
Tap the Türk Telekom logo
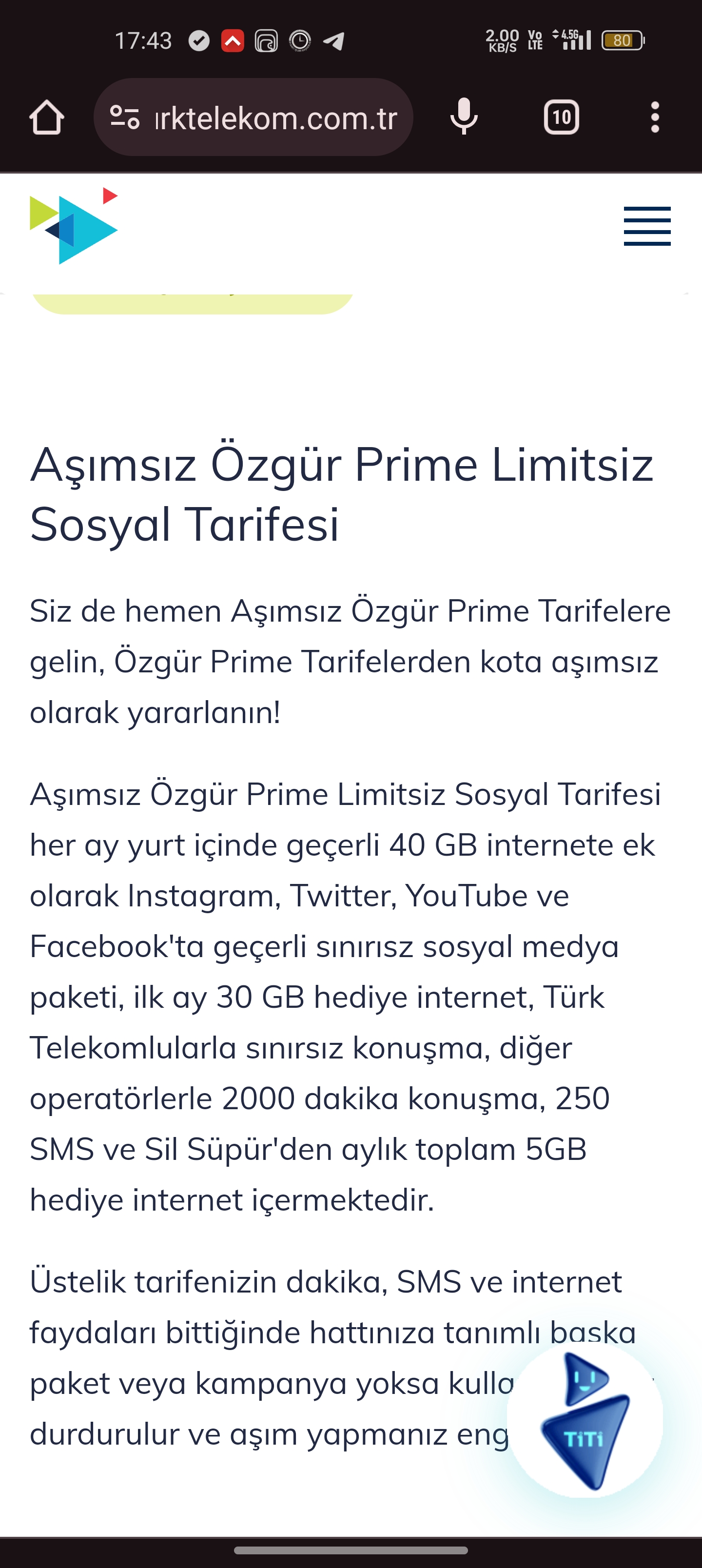coord(74,226)
